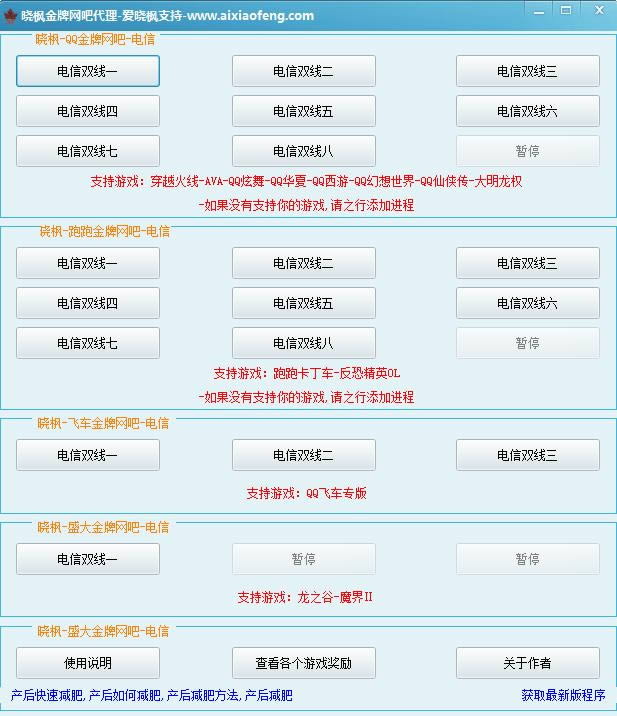Click 电信双线一 in the QQ金牌网吧 group
This screenshot has width=617, height=716.
[x=87, y=71]
